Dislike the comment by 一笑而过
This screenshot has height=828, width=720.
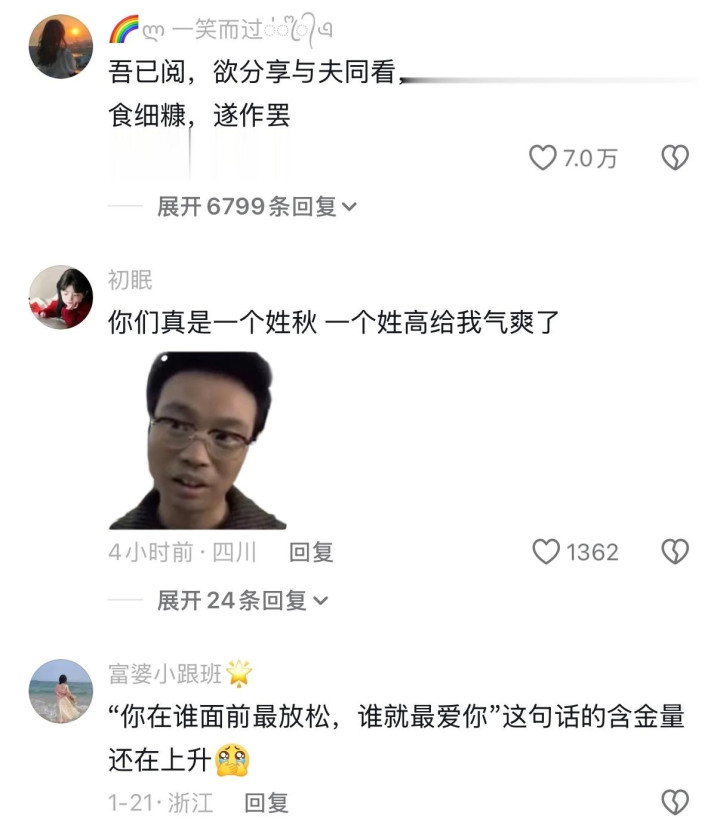coord(676,157)
